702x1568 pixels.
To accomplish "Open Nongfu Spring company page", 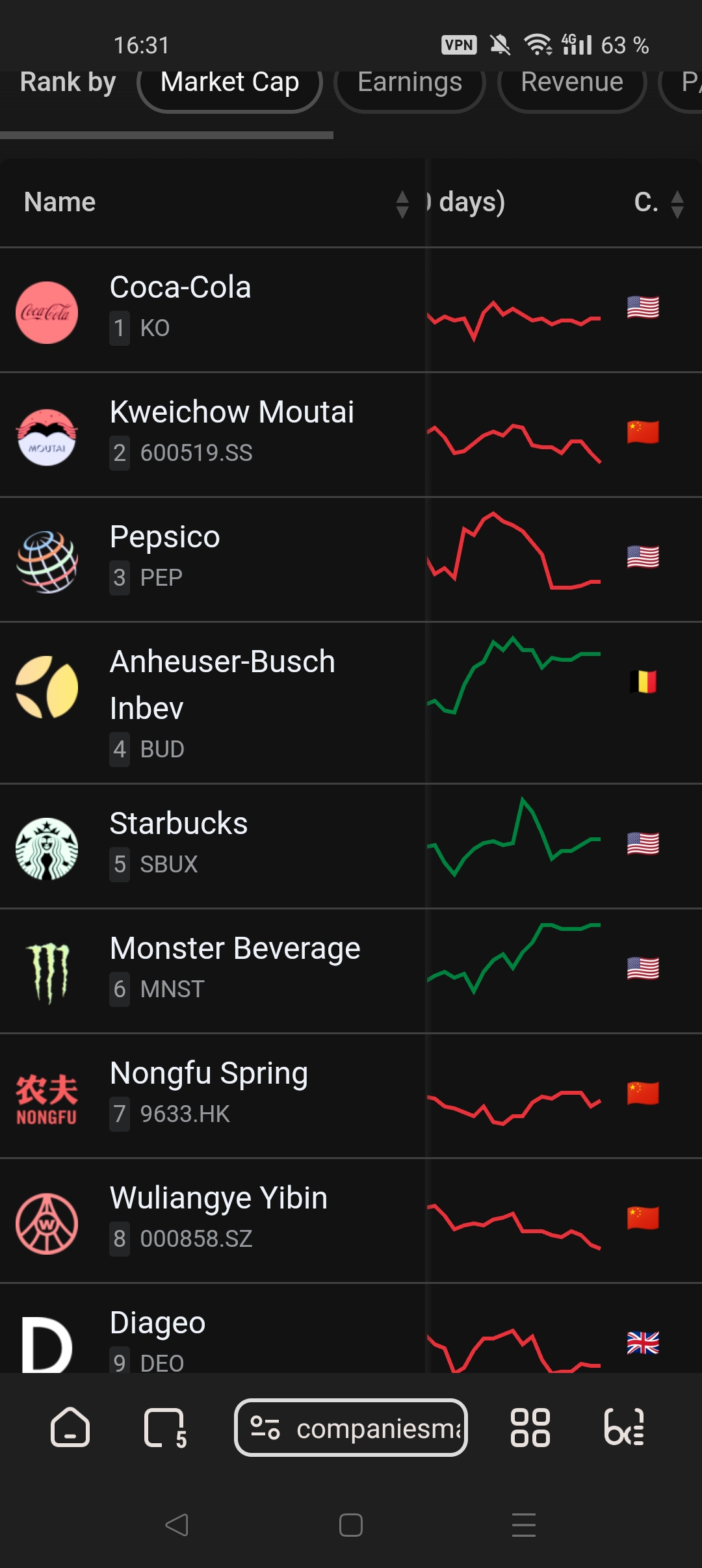I will [x=209, y=1074].
